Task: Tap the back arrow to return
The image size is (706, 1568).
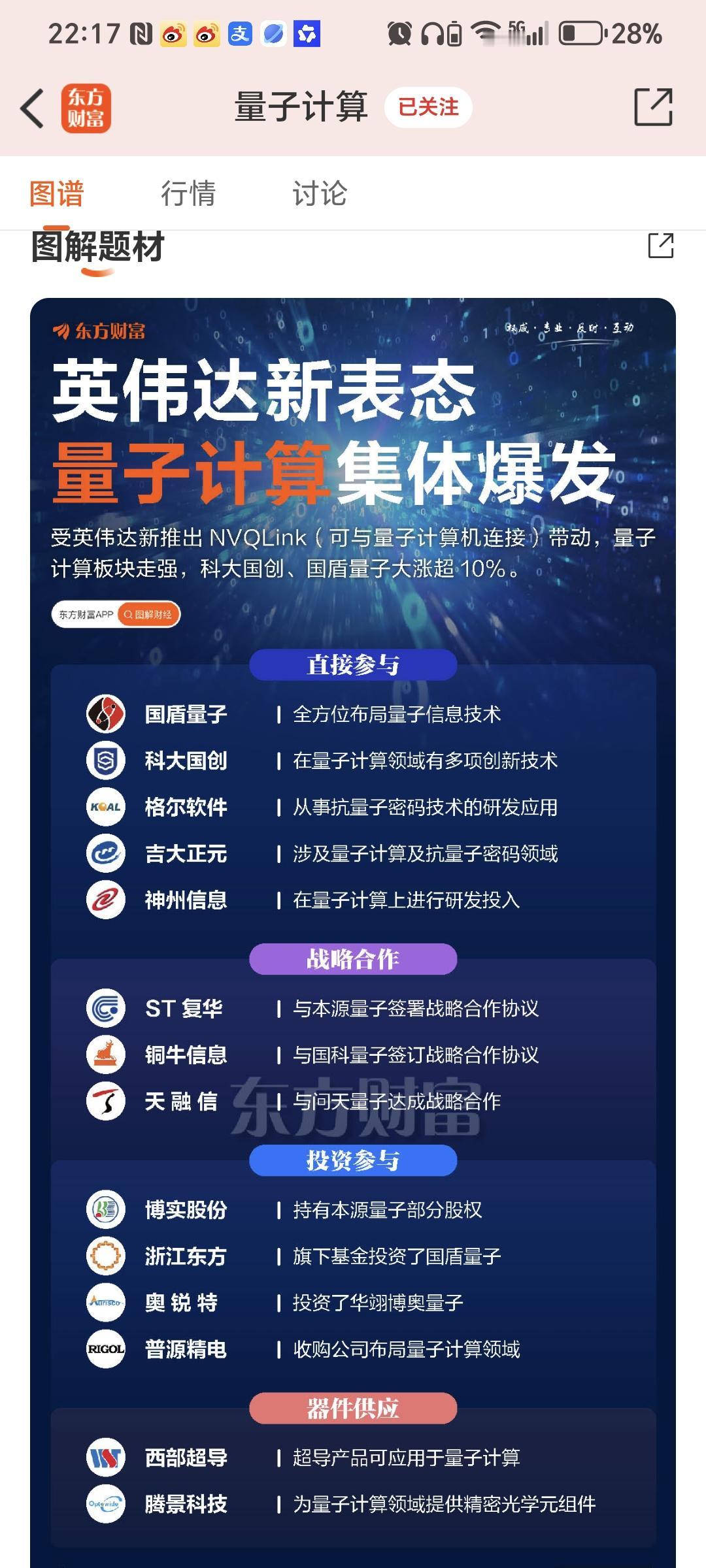Action: tap(31, 108)
